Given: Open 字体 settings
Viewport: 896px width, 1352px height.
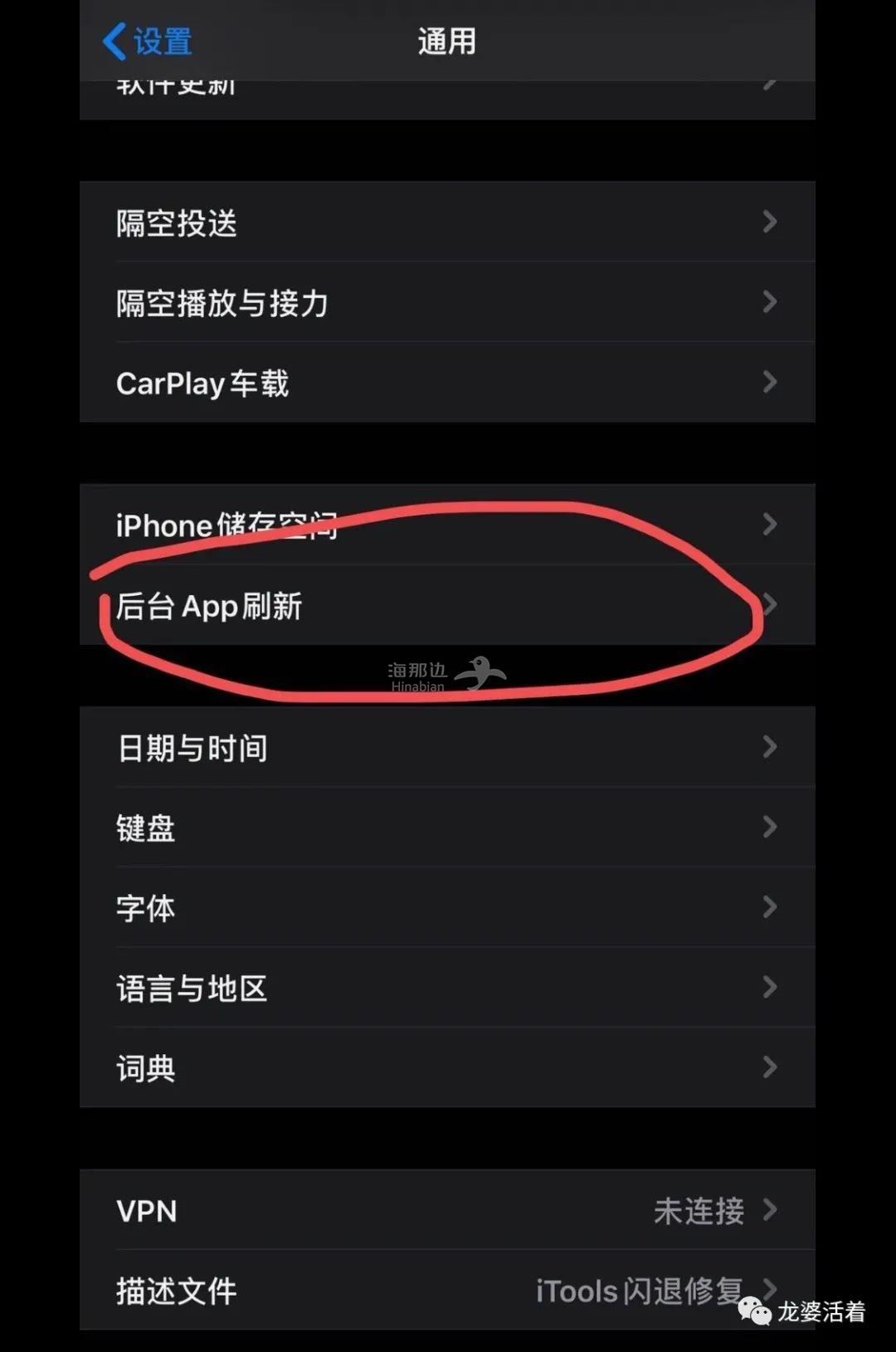Looking at the screenshot, I should 447,907.
